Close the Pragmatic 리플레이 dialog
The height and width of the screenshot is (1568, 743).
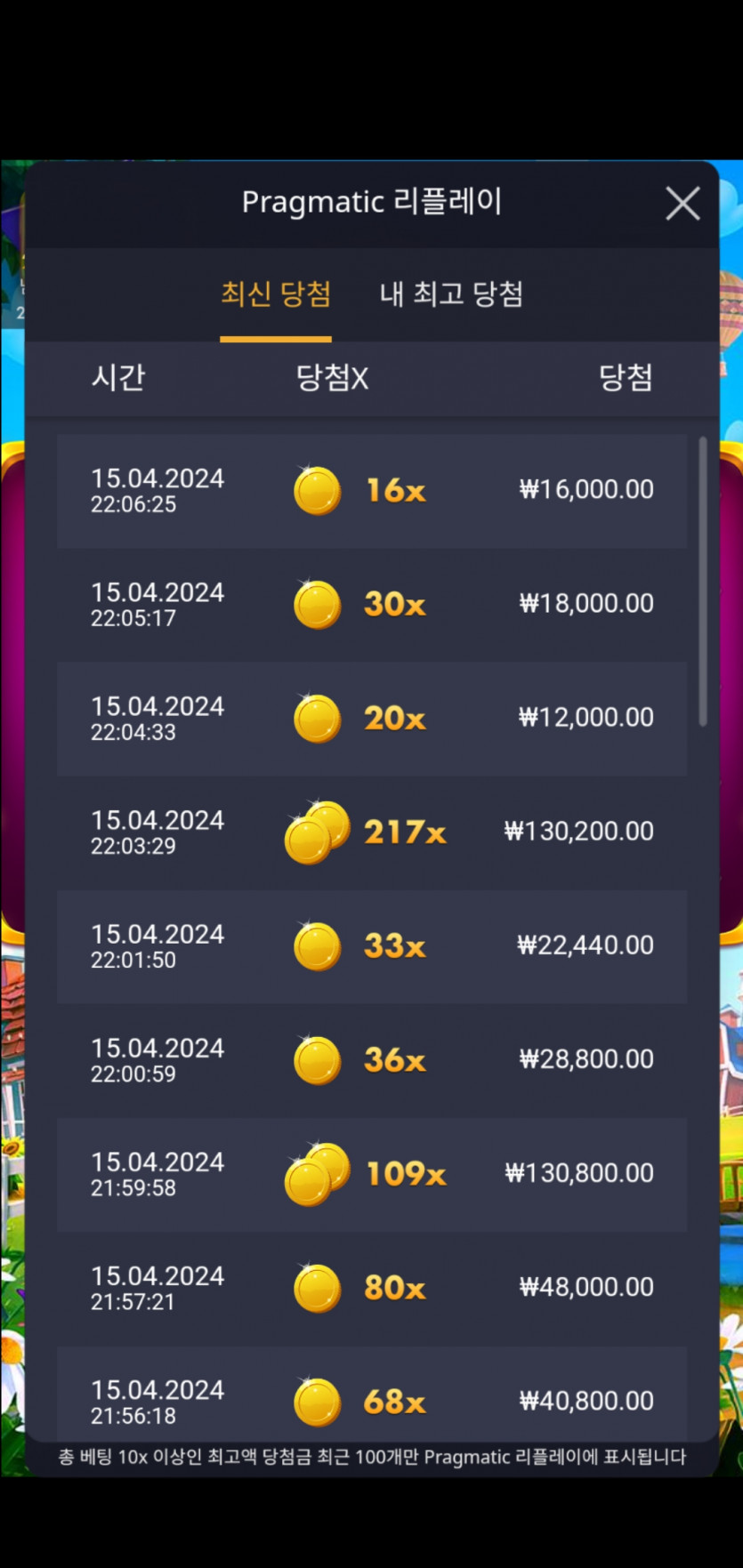tap(682, 204)
